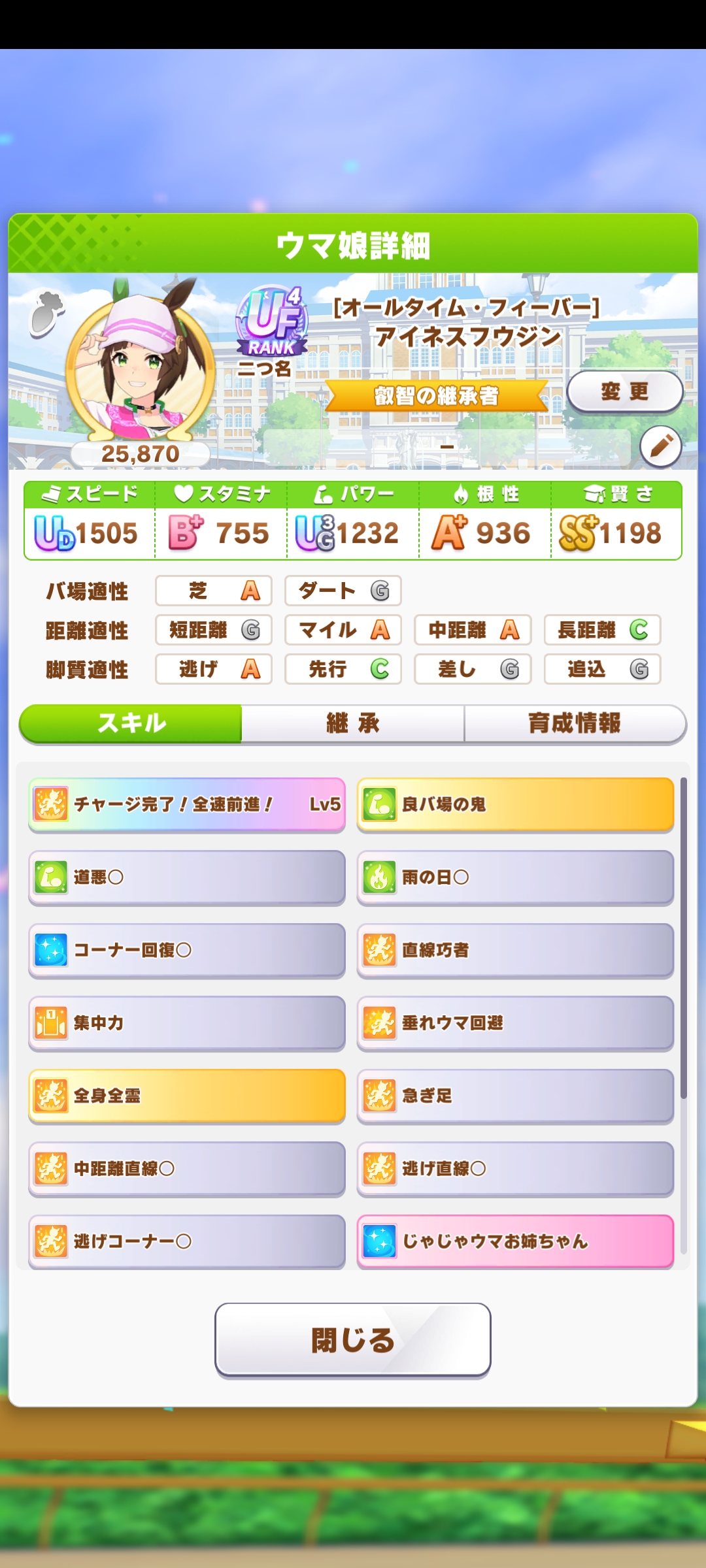The image size is (706, 1568).
Task: Open じゃじゃウマお姉ちゃん skill
Action: [x=515, y=1241]
